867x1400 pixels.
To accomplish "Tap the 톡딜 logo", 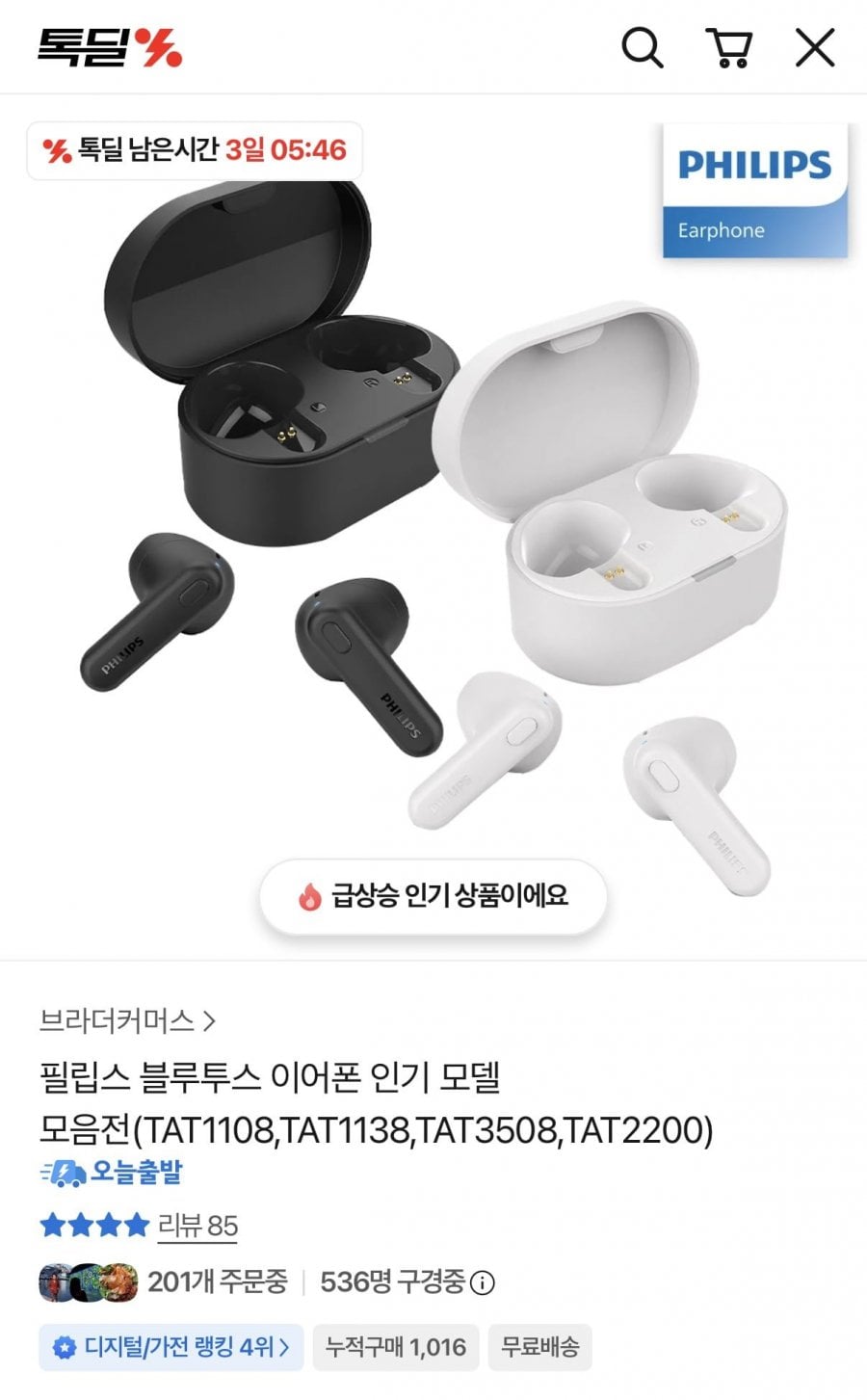I will [x=110, y=47].
